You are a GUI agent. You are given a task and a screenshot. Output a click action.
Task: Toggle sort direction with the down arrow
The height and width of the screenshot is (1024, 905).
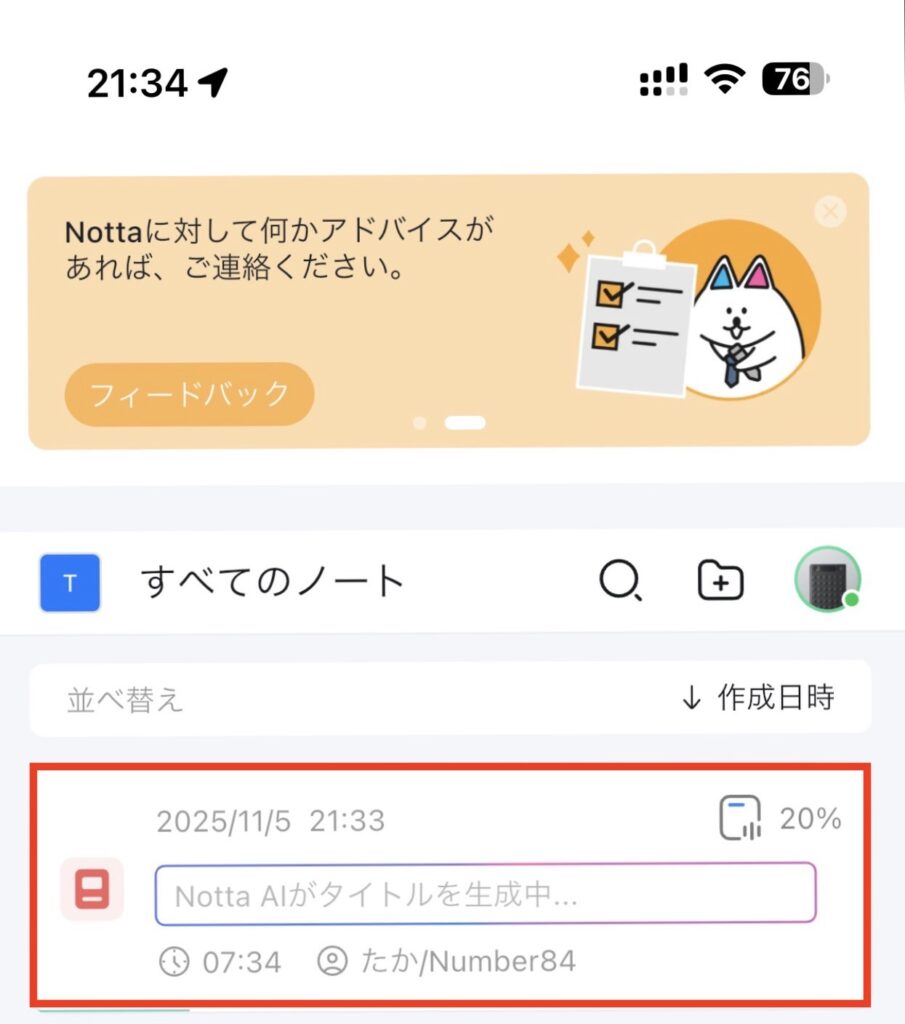tap(691, 698)
